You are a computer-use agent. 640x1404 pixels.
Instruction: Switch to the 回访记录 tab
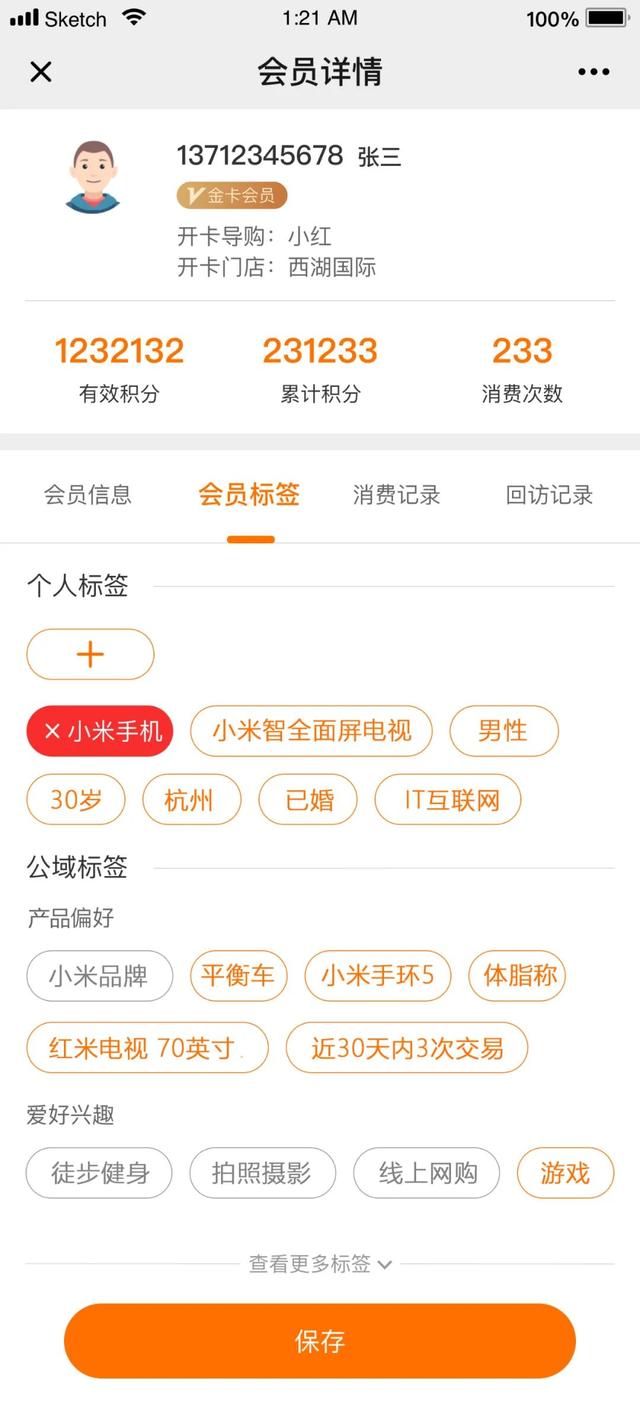pyautogui.click(x=549, y=495)
